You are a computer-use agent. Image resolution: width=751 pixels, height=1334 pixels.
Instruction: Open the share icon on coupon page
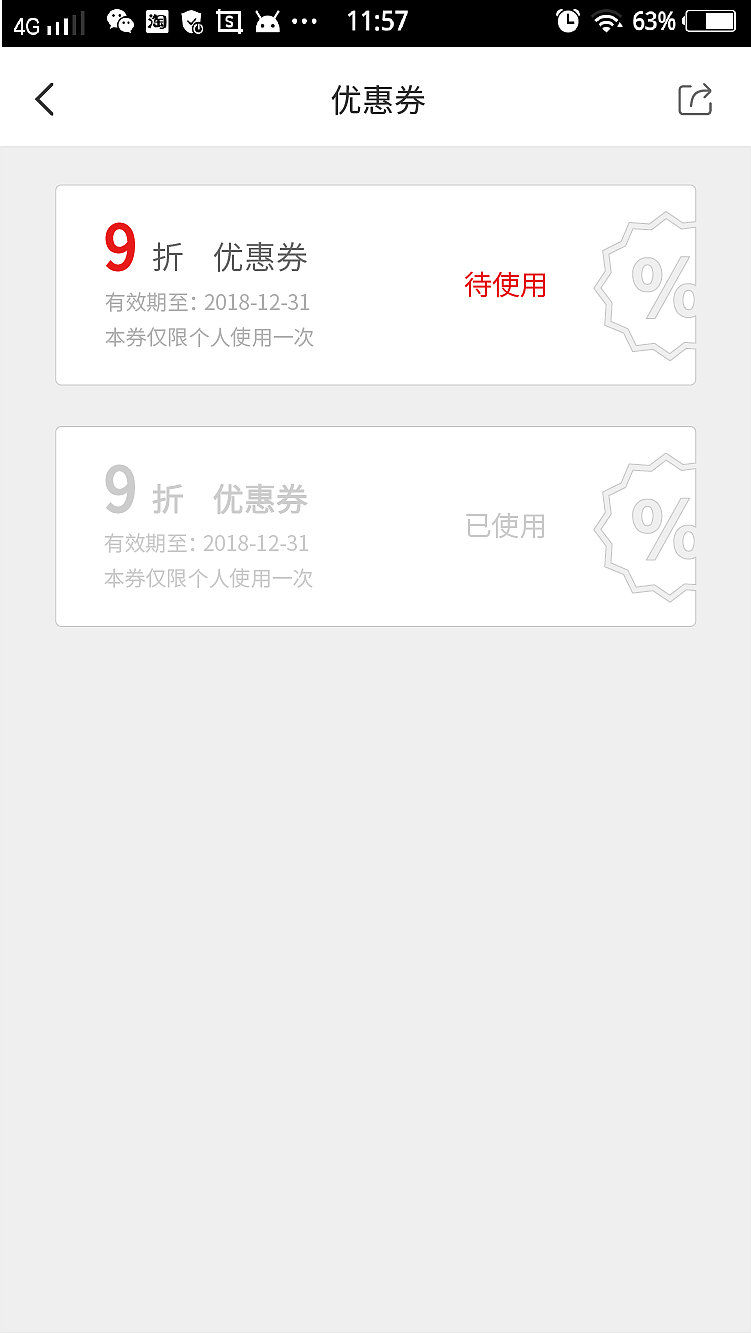click(695, 99)
